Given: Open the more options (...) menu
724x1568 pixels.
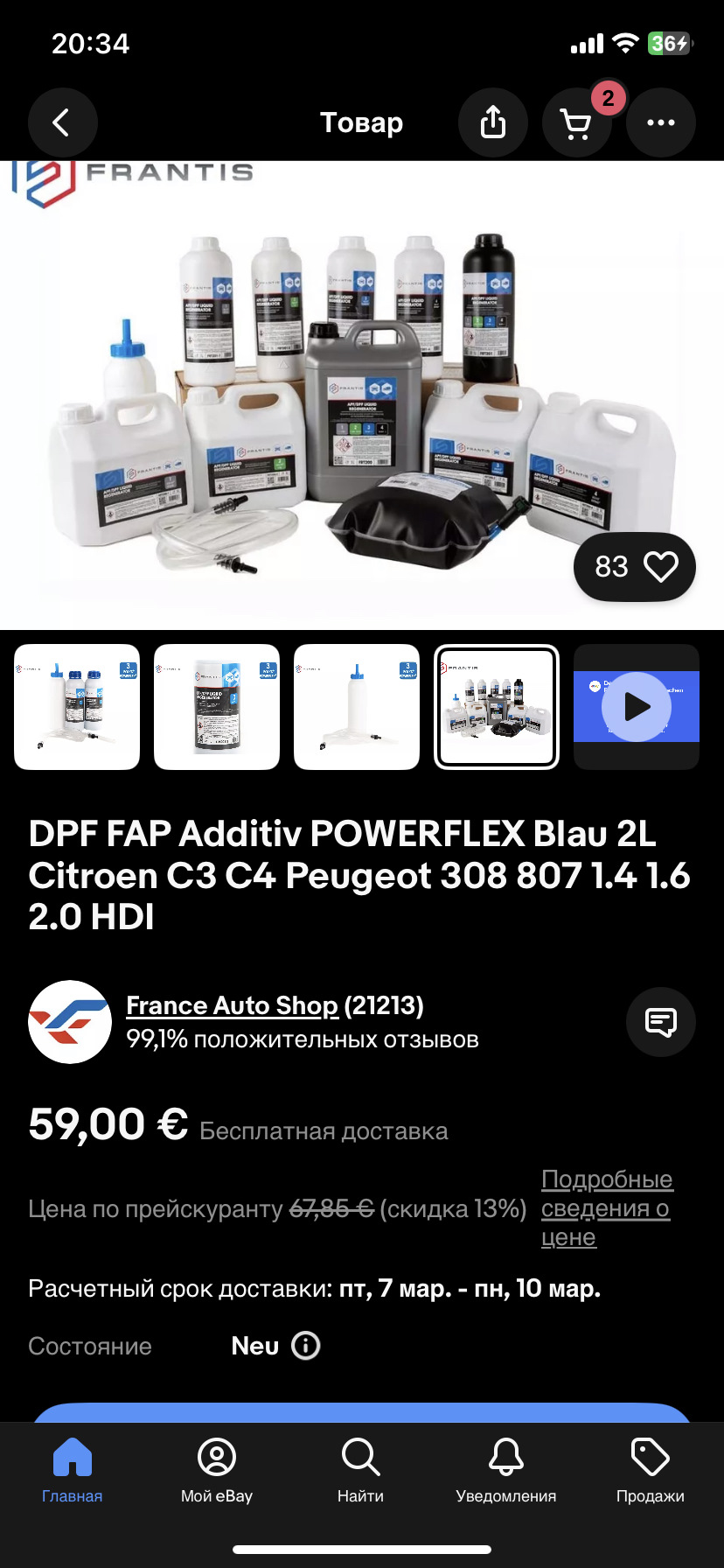Looking at the screenshot, I should tap(660, 122).
